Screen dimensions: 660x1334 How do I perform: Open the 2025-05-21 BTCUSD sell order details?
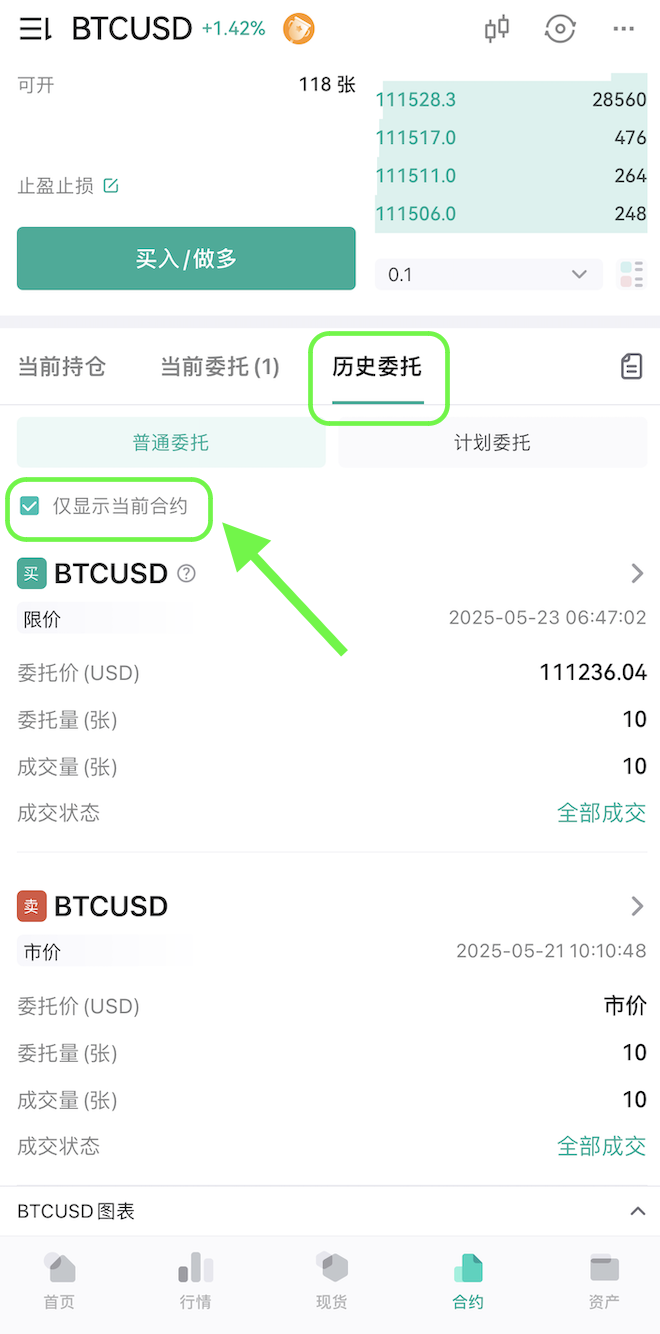[x=637, y=906]
